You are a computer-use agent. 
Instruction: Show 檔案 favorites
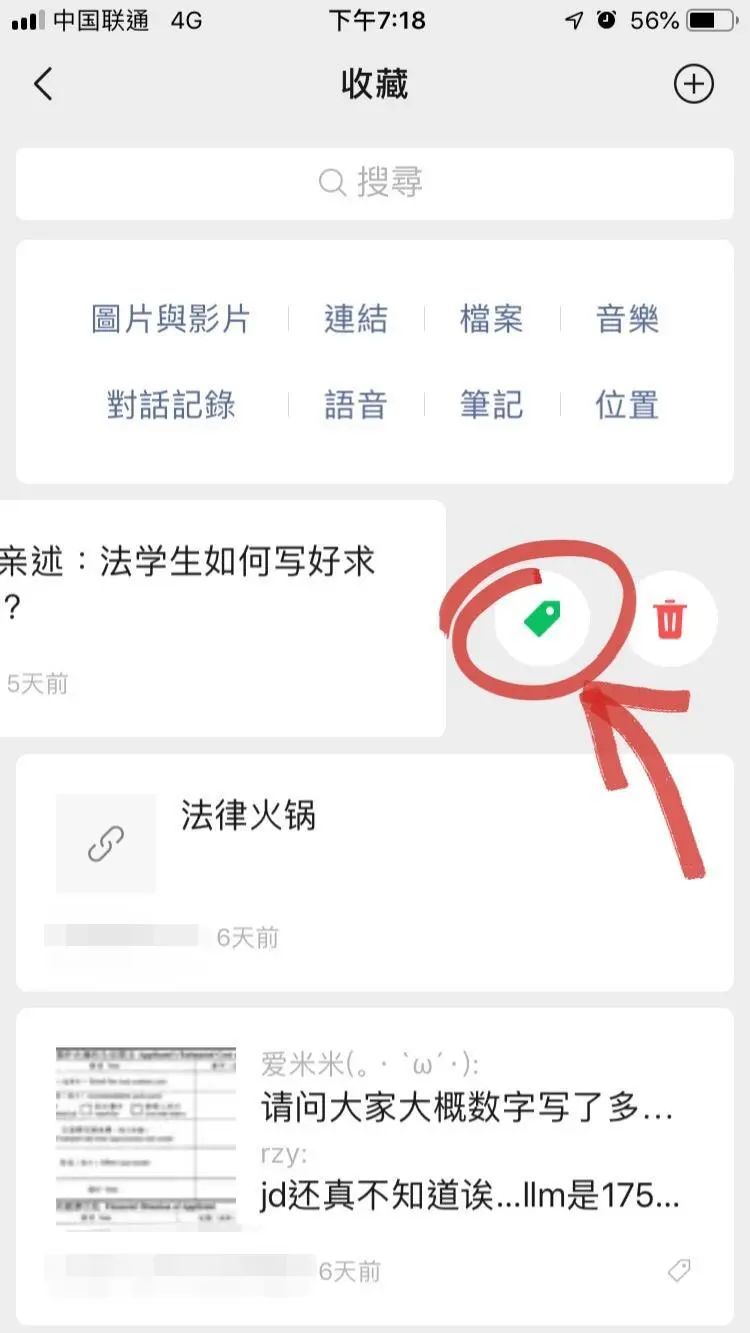[491, 320]
